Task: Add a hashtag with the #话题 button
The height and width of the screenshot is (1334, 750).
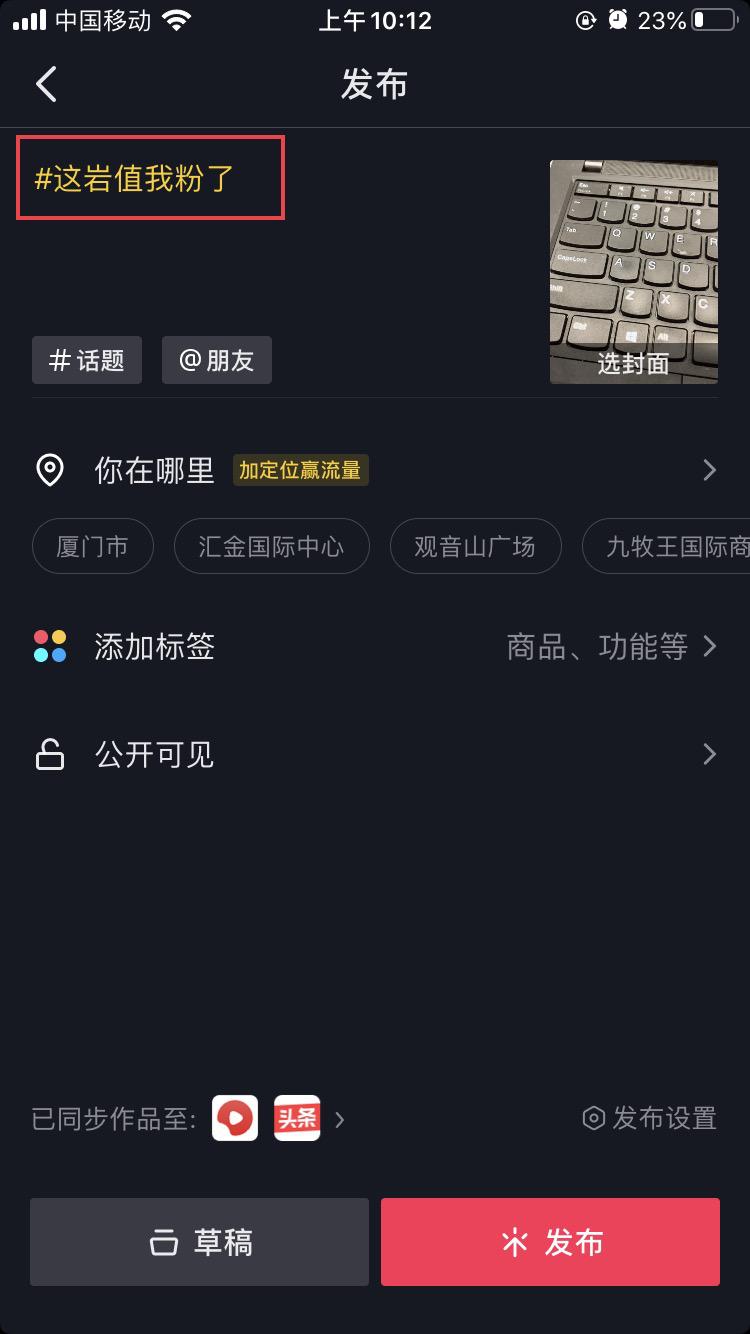Action: point(86,360)
